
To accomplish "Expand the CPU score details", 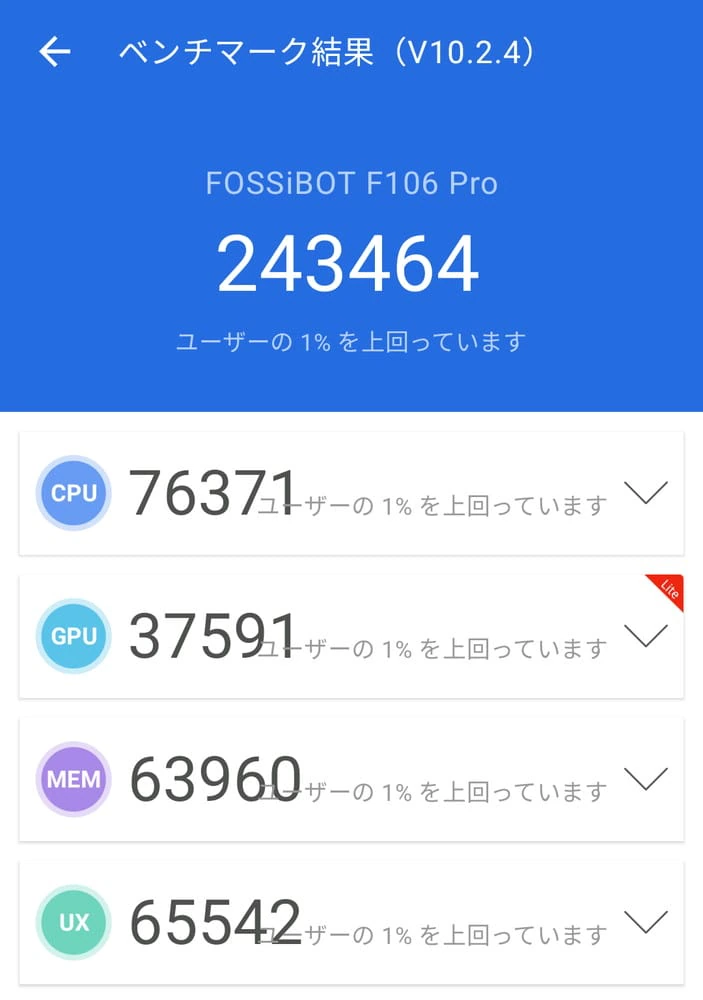I will (645, 492).
